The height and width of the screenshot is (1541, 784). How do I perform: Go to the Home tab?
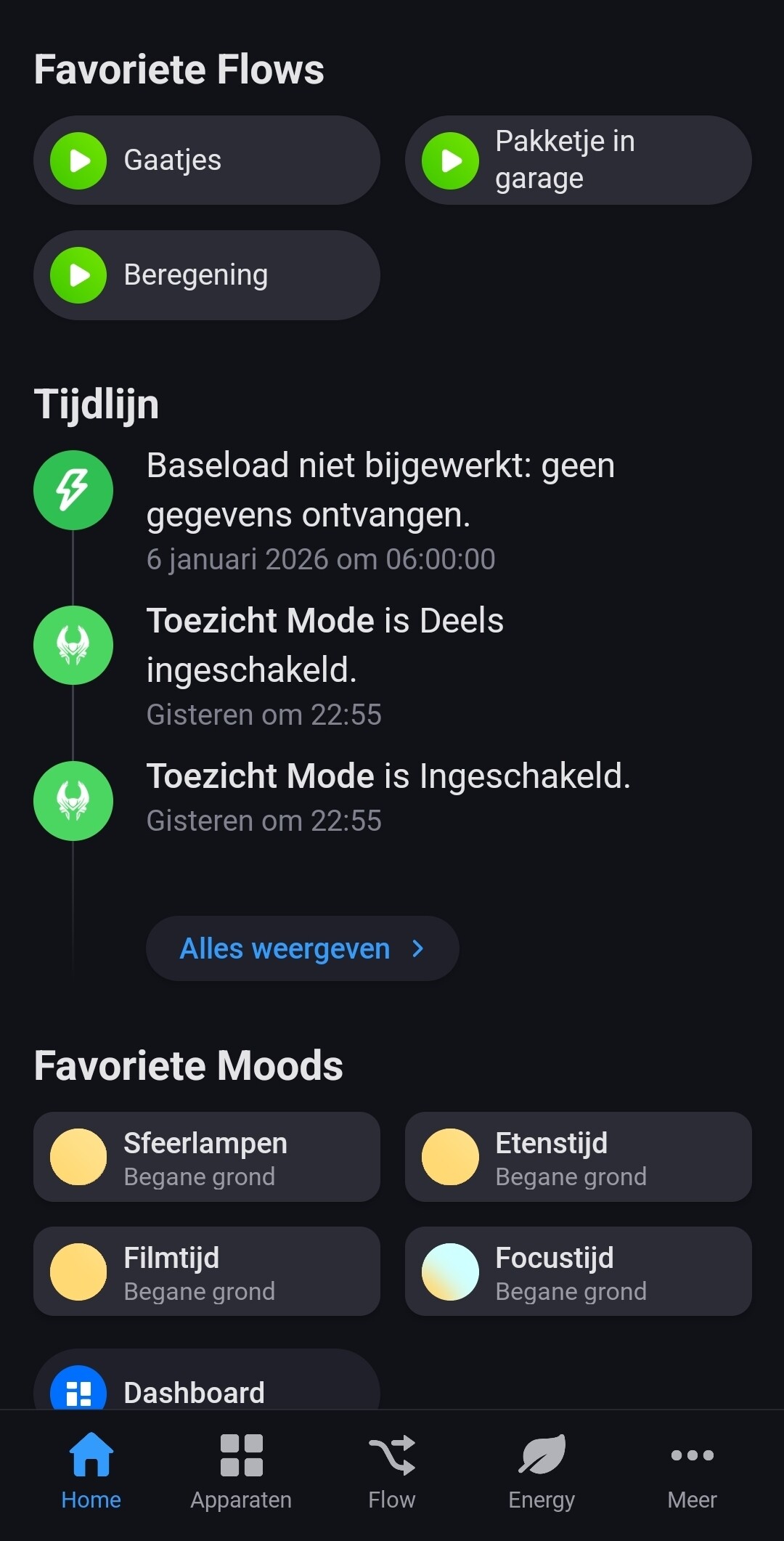click(x=91, y=1471)
